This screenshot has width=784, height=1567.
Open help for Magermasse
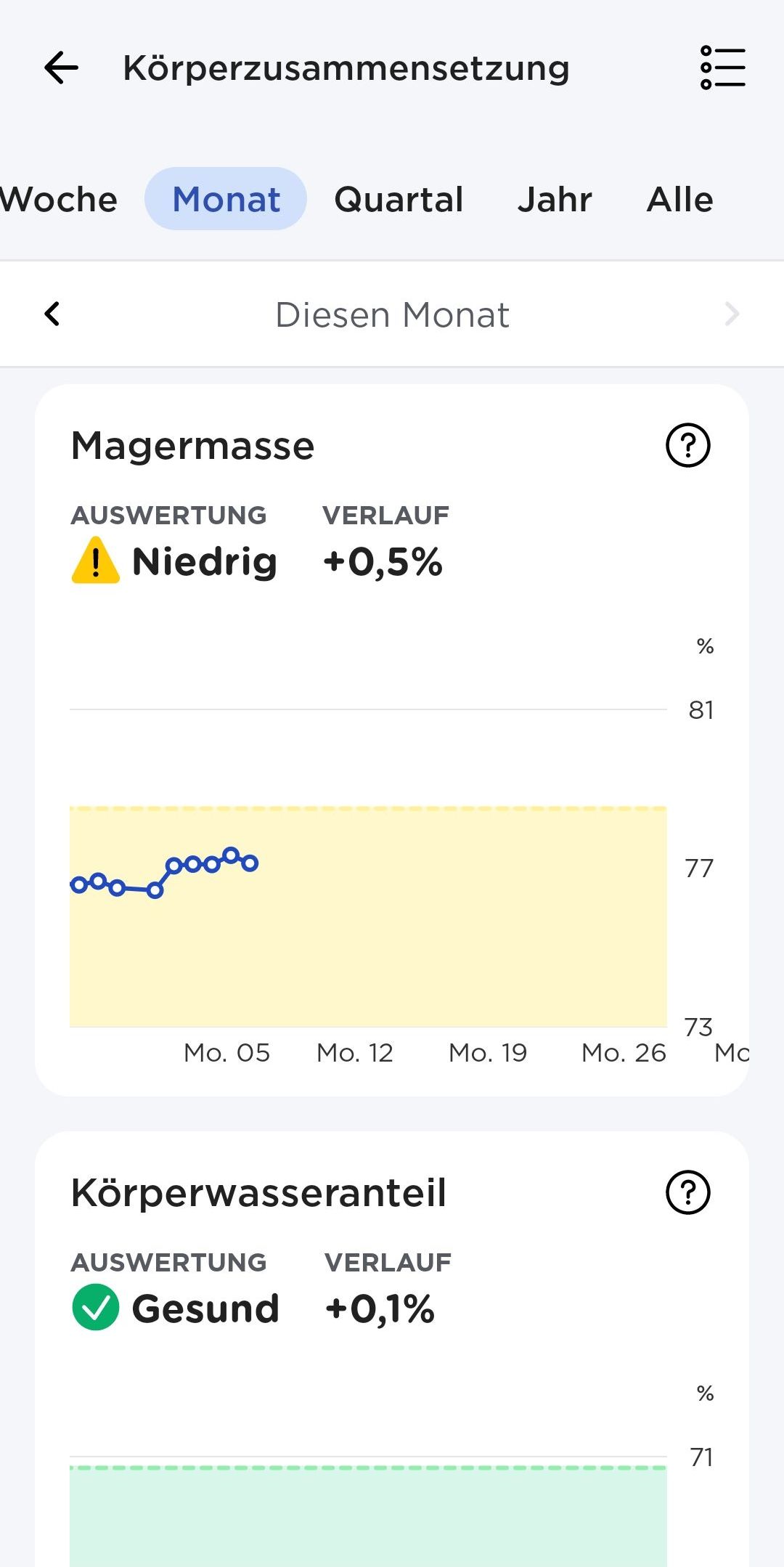[687, 445]
